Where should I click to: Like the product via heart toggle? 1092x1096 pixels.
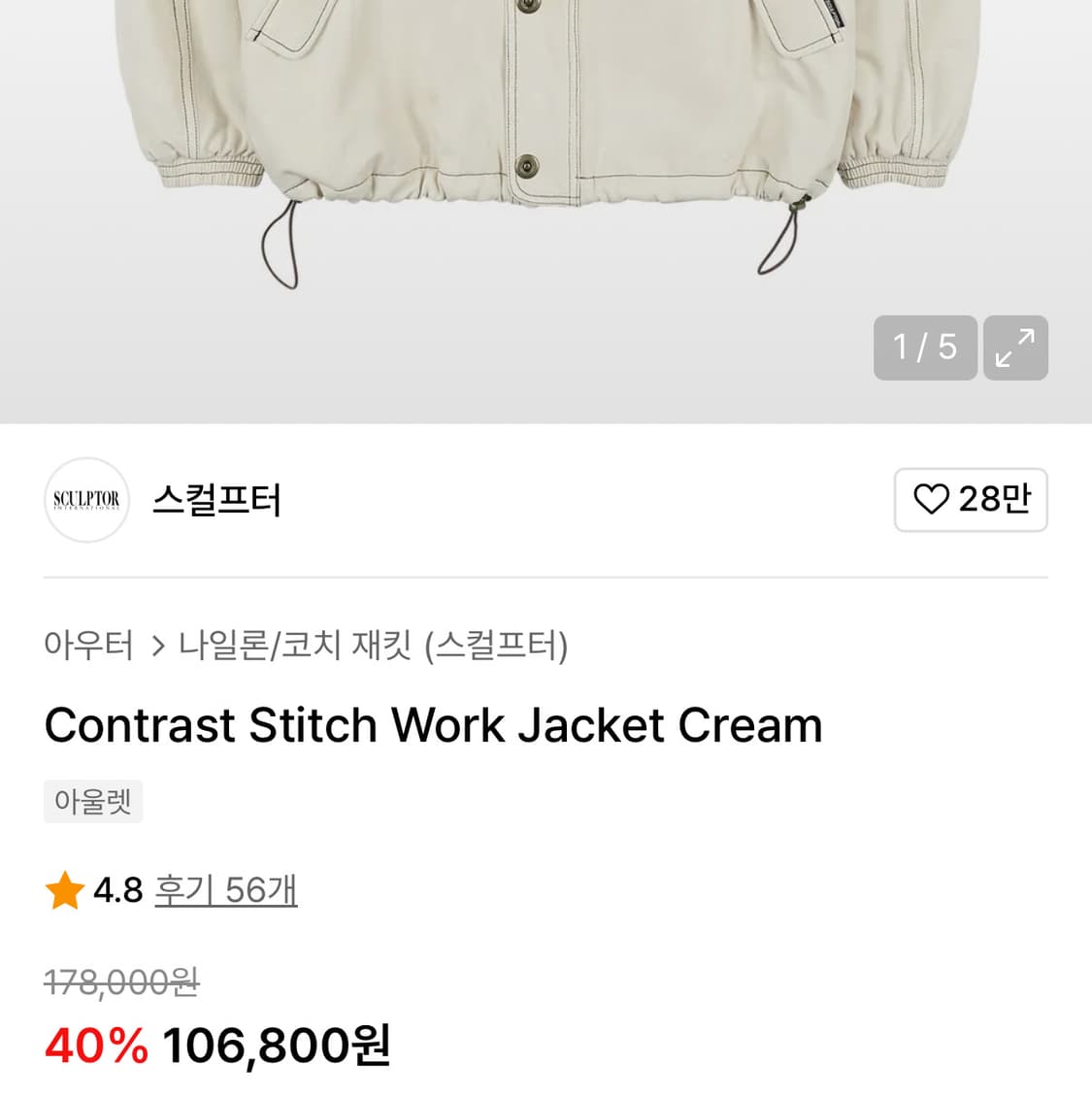coord(970,500)
